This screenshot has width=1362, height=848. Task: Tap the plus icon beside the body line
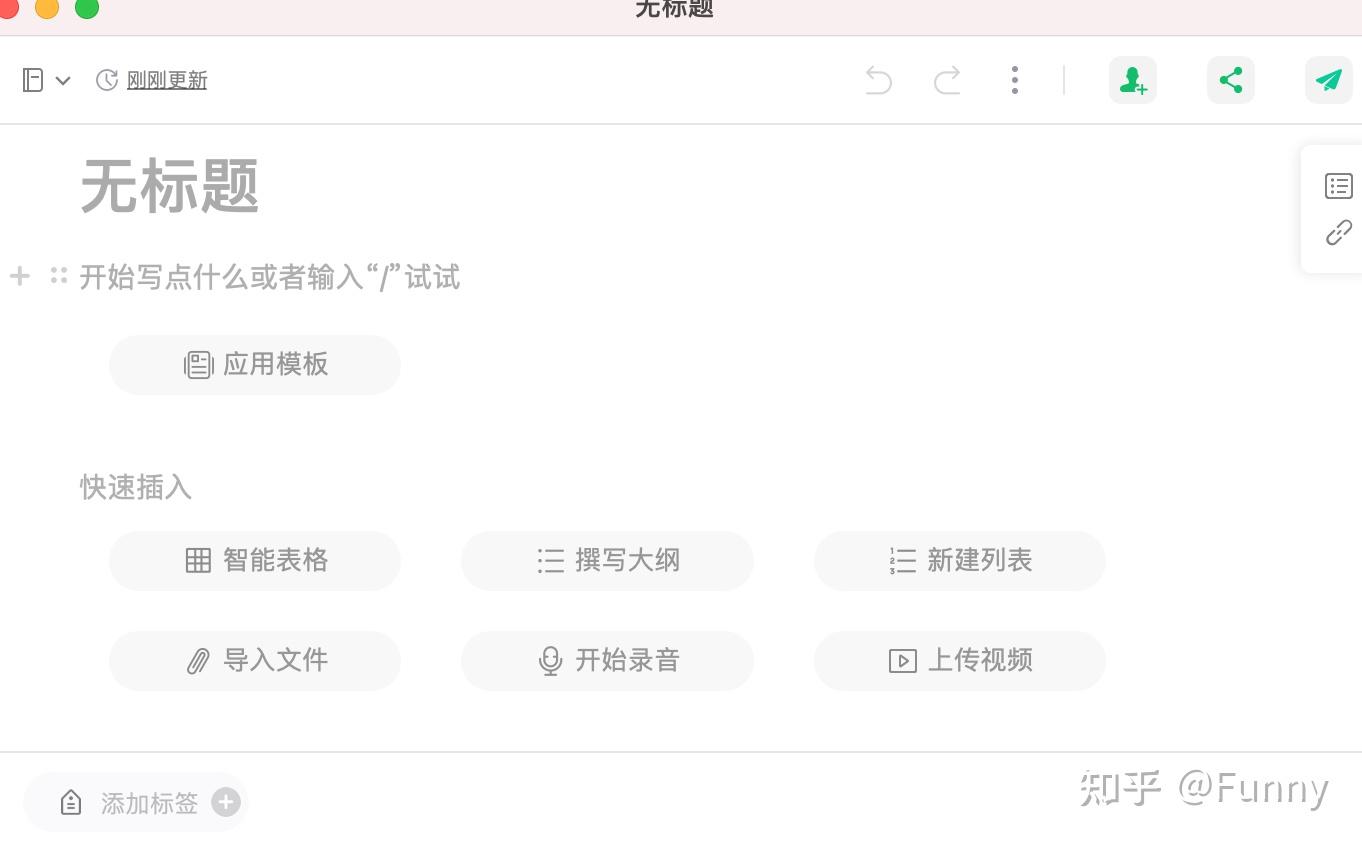pos(20,276)
